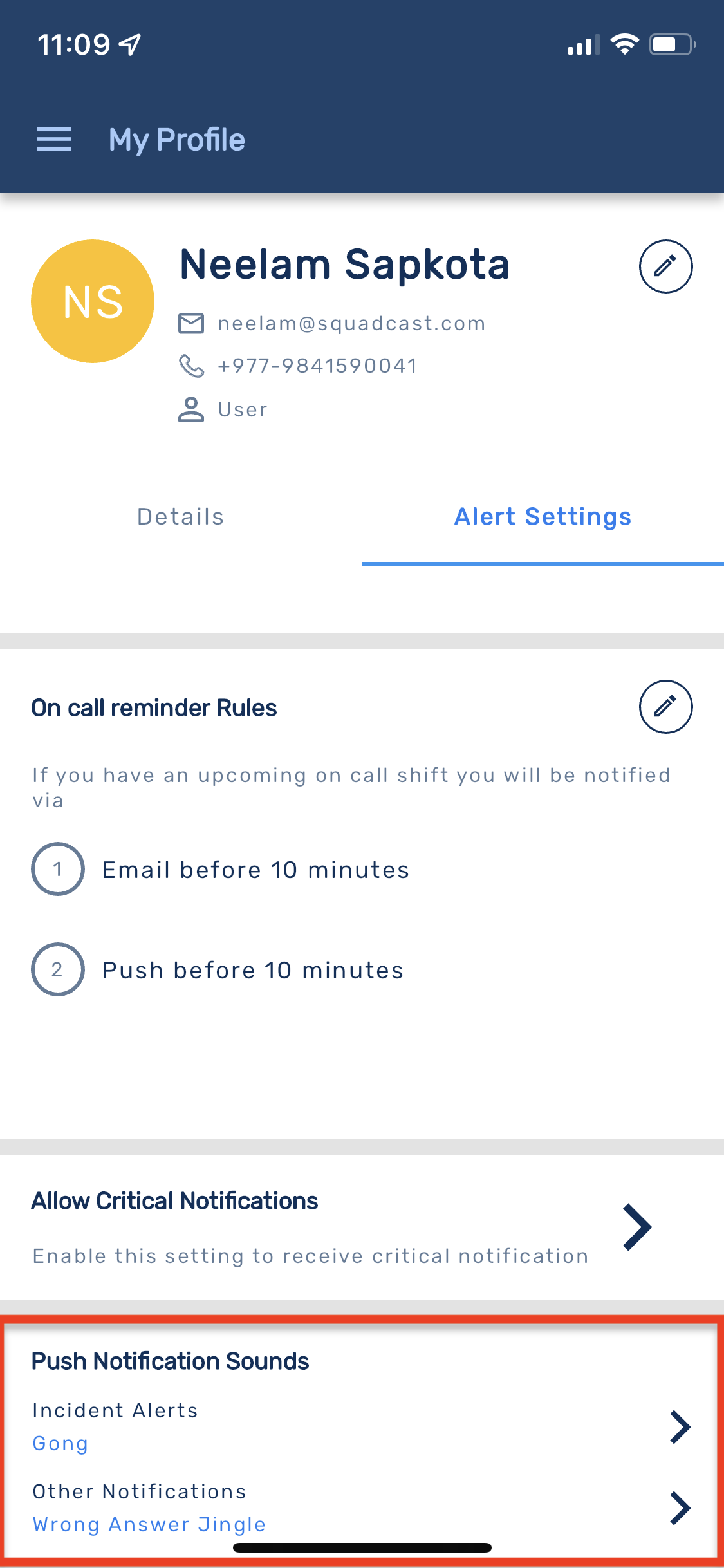This screenshot has width=724, height=1568.
Task: Edit the On call reminder Rules
Action: click(x=665, y=707)
